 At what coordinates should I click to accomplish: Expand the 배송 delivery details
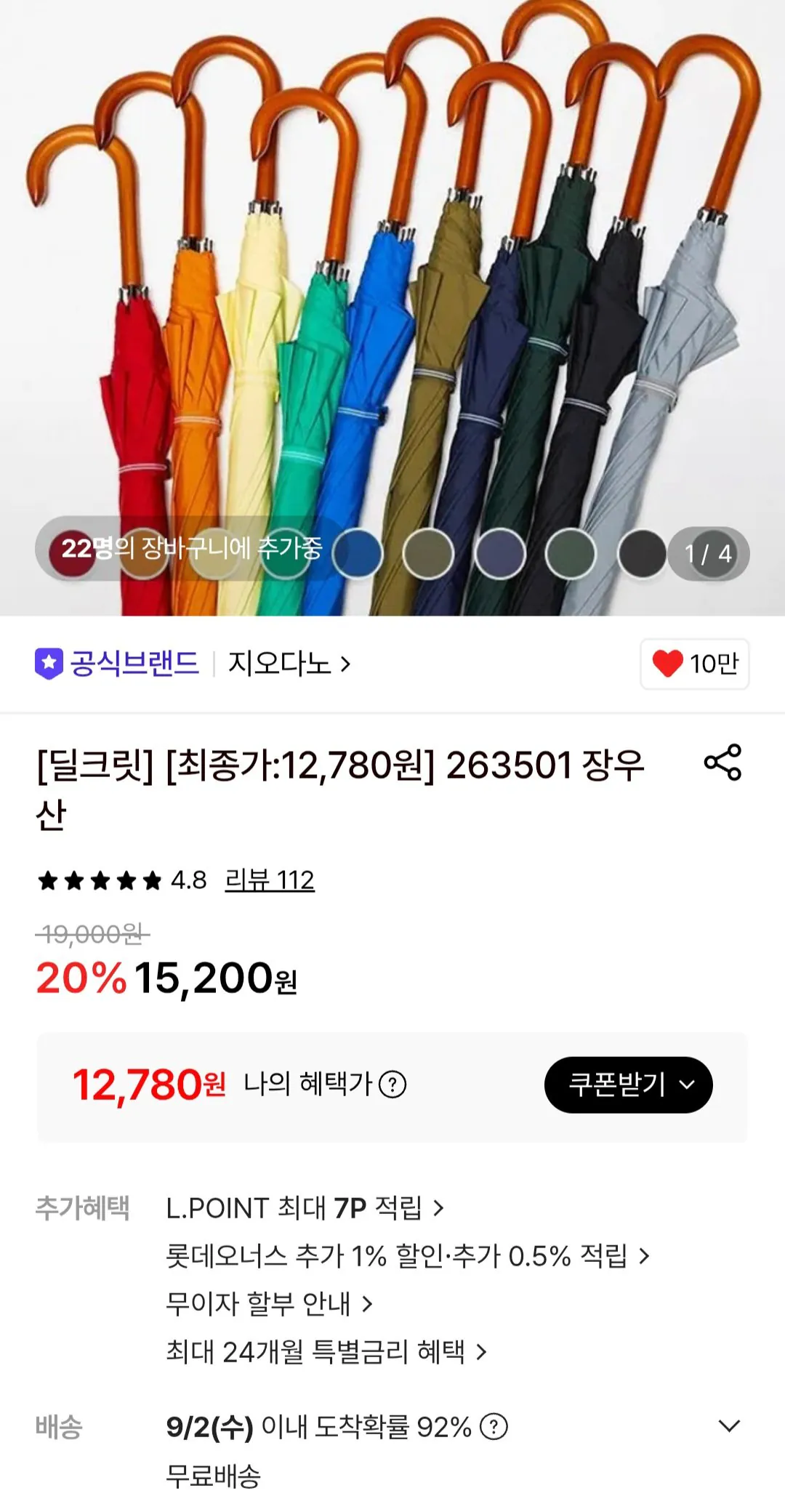point(729,1425)
